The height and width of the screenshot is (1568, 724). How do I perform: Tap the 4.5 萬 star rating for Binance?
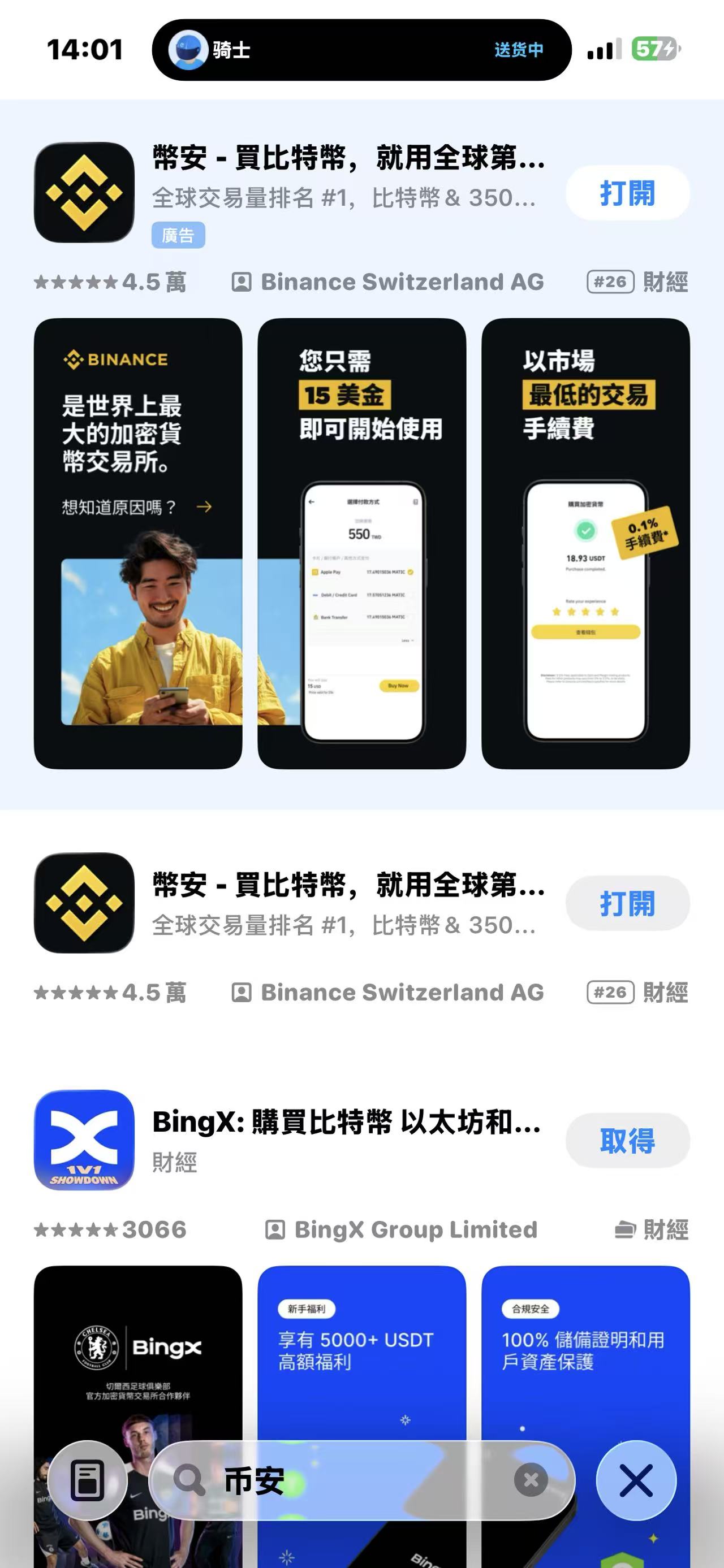110,281
